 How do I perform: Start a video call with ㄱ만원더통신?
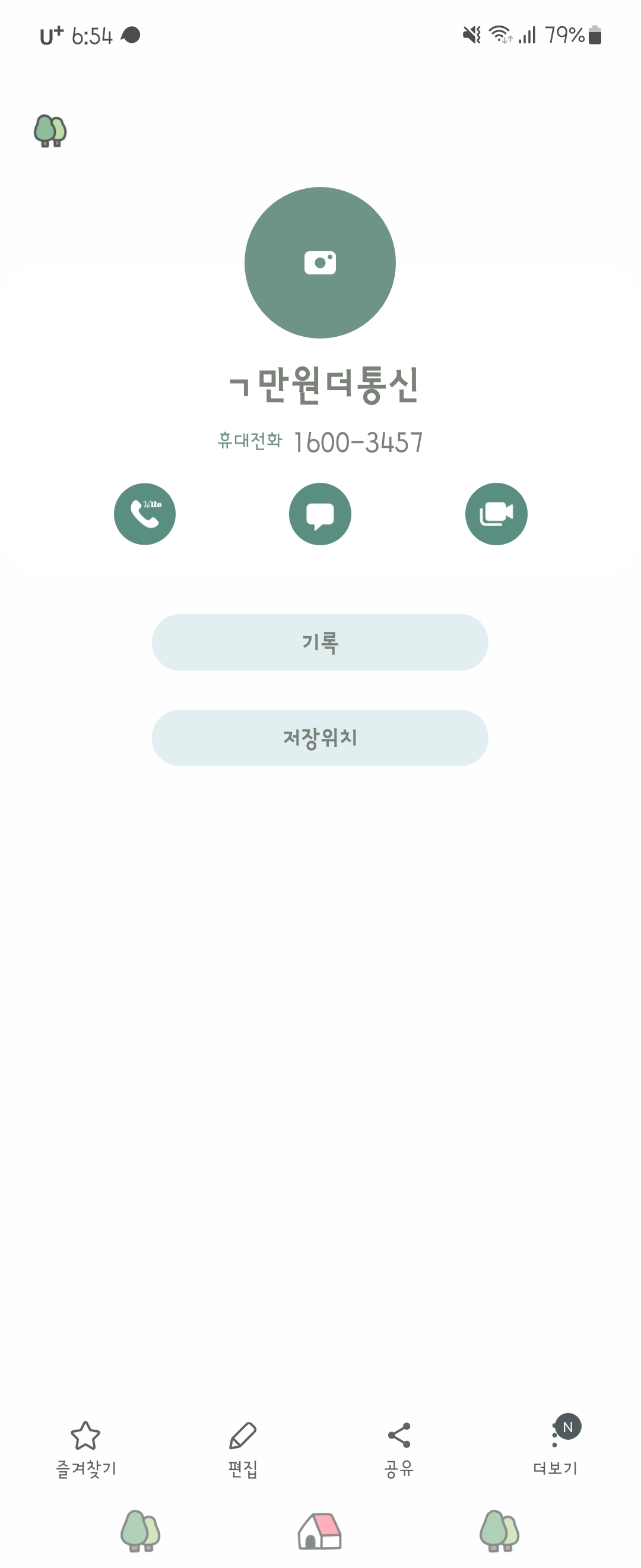coord(496,514)
